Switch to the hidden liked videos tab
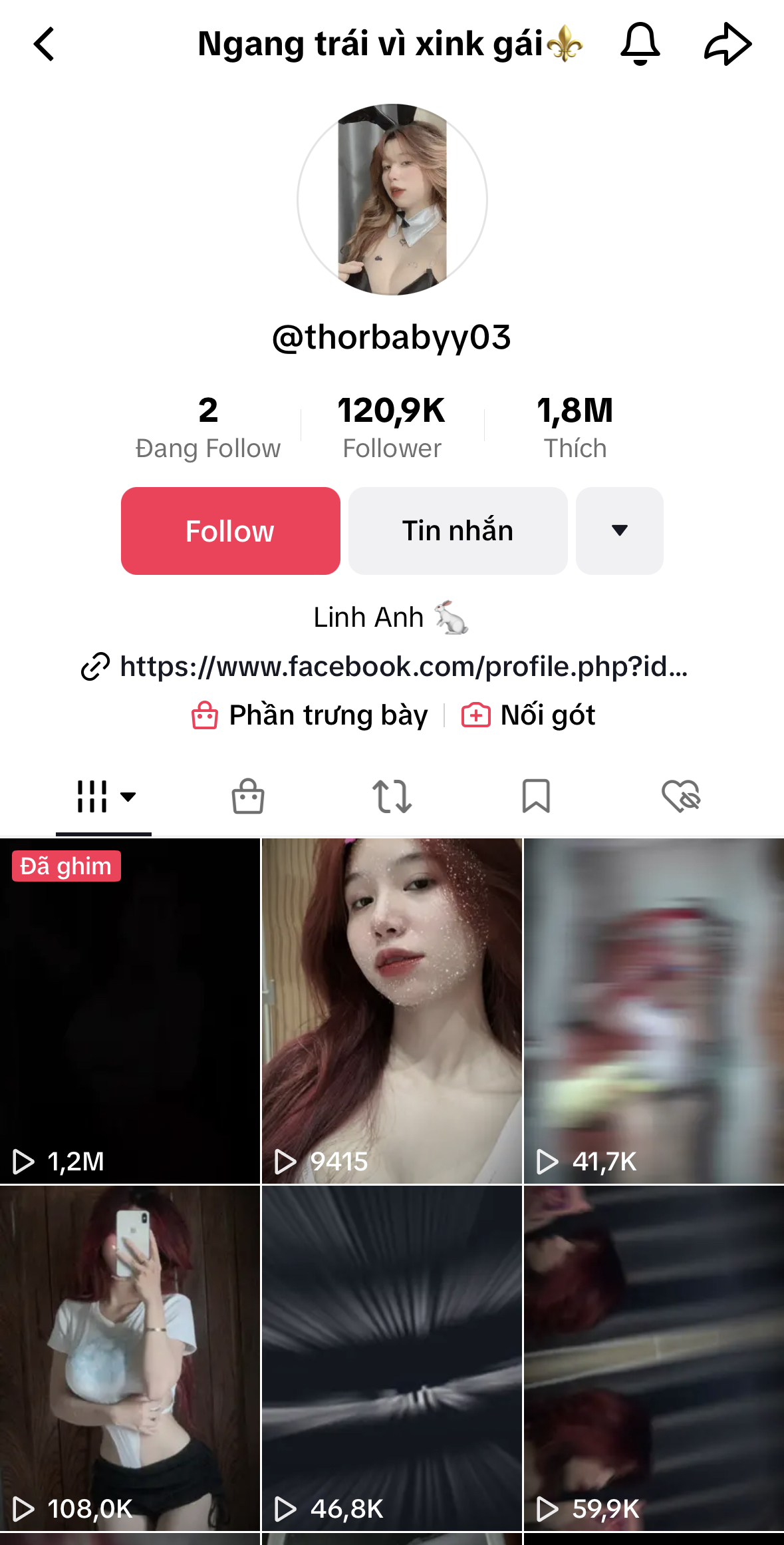 [681, 796]
